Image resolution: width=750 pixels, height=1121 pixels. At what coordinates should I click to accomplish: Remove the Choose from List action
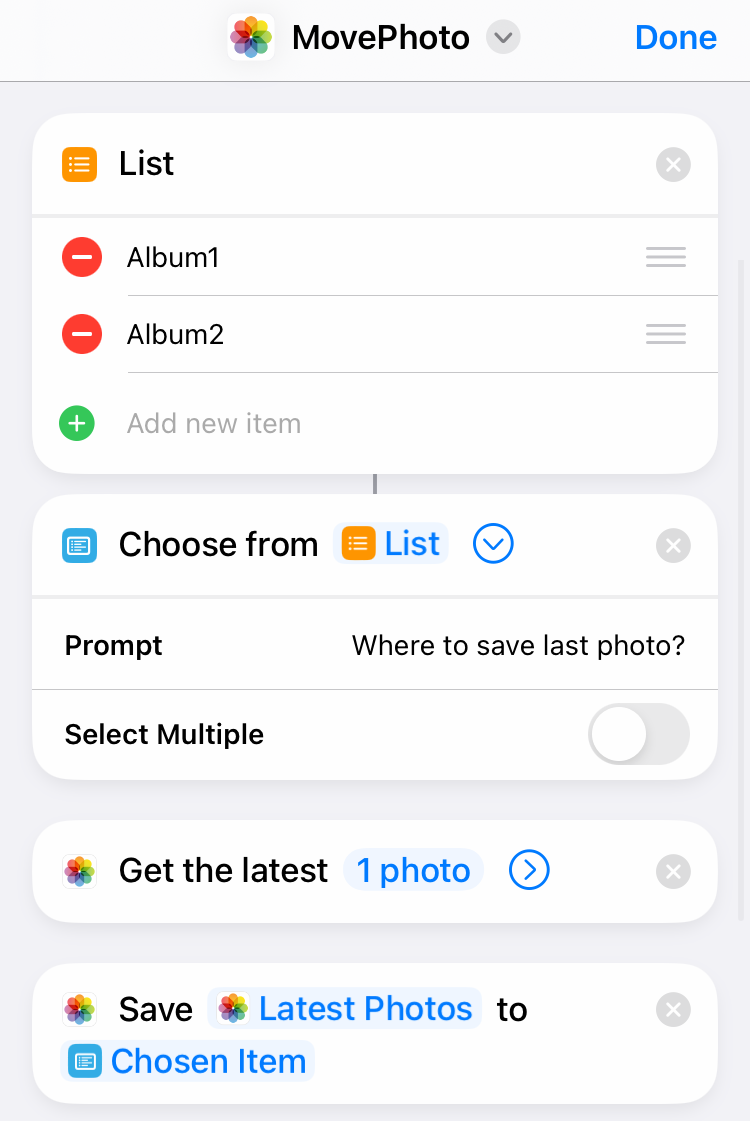[x=673, y=545]
